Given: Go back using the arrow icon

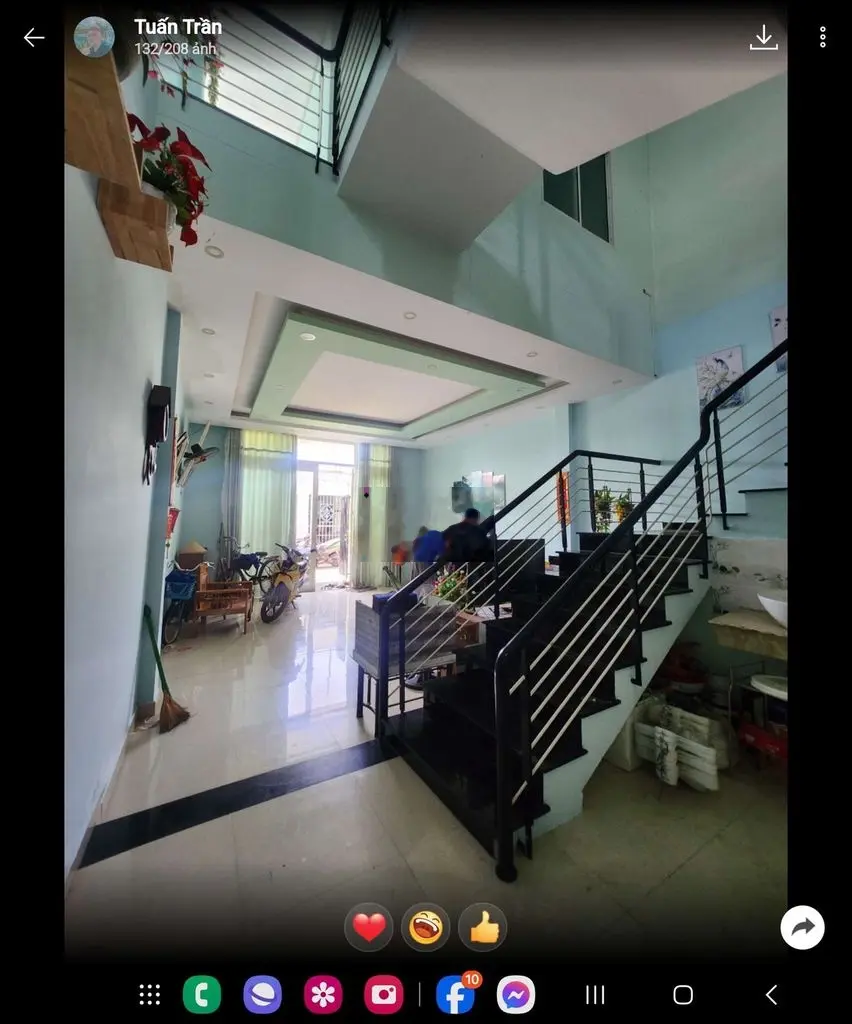Looking at the screenshot, I should (34, 37).
